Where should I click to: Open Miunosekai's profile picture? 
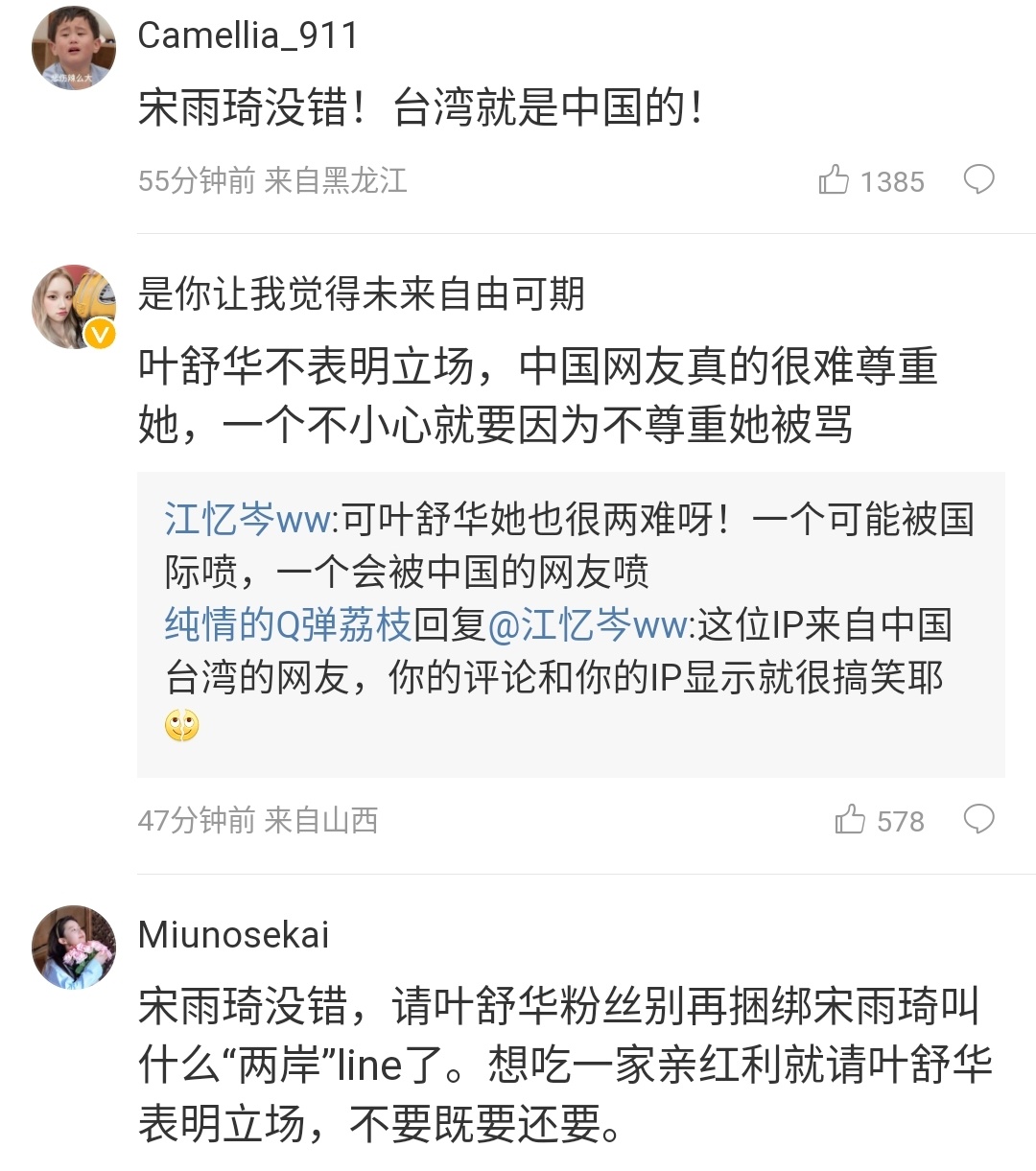click(74, 947)
